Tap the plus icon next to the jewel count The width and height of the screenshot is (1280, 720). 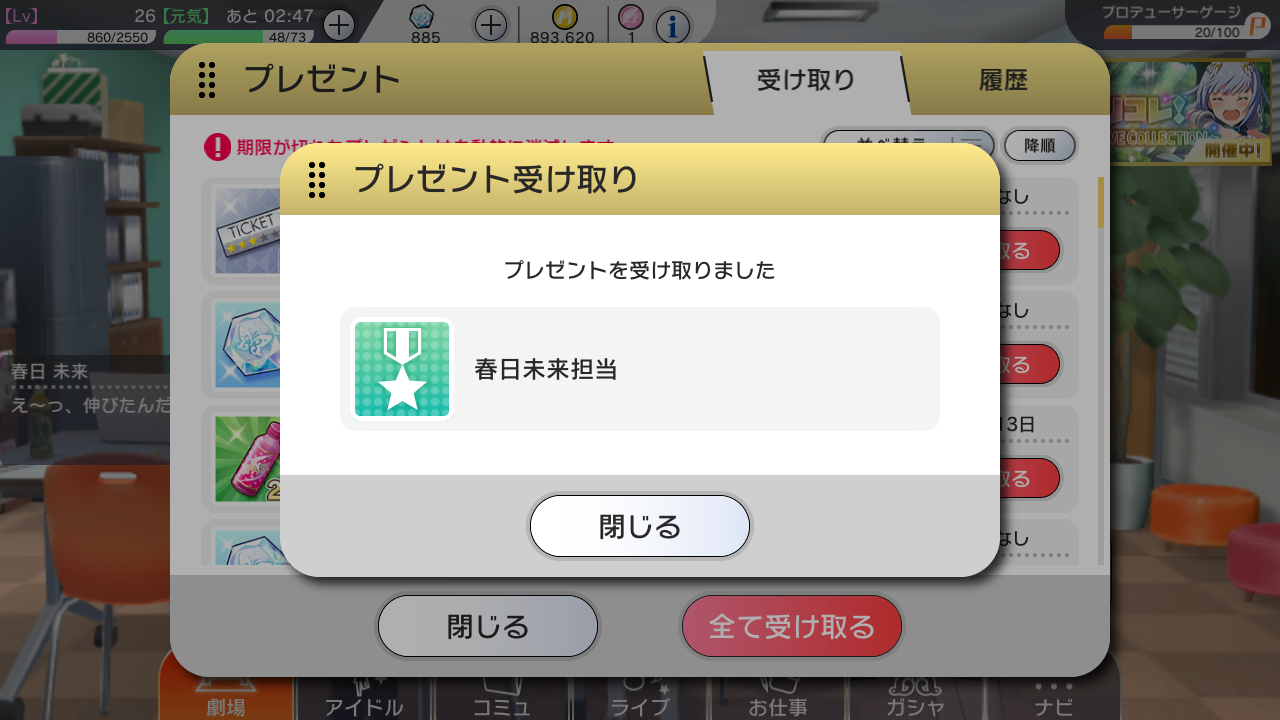tap(490, 25)
